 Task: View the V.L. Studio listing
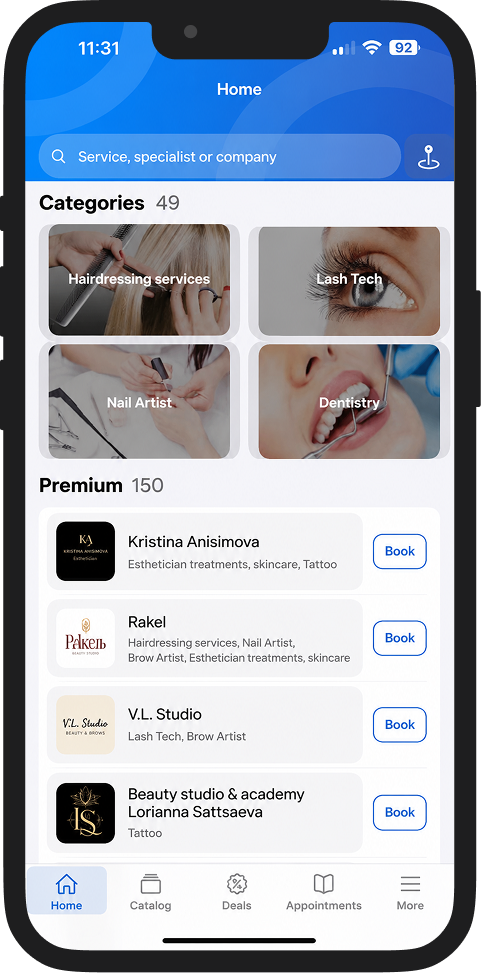205,725
